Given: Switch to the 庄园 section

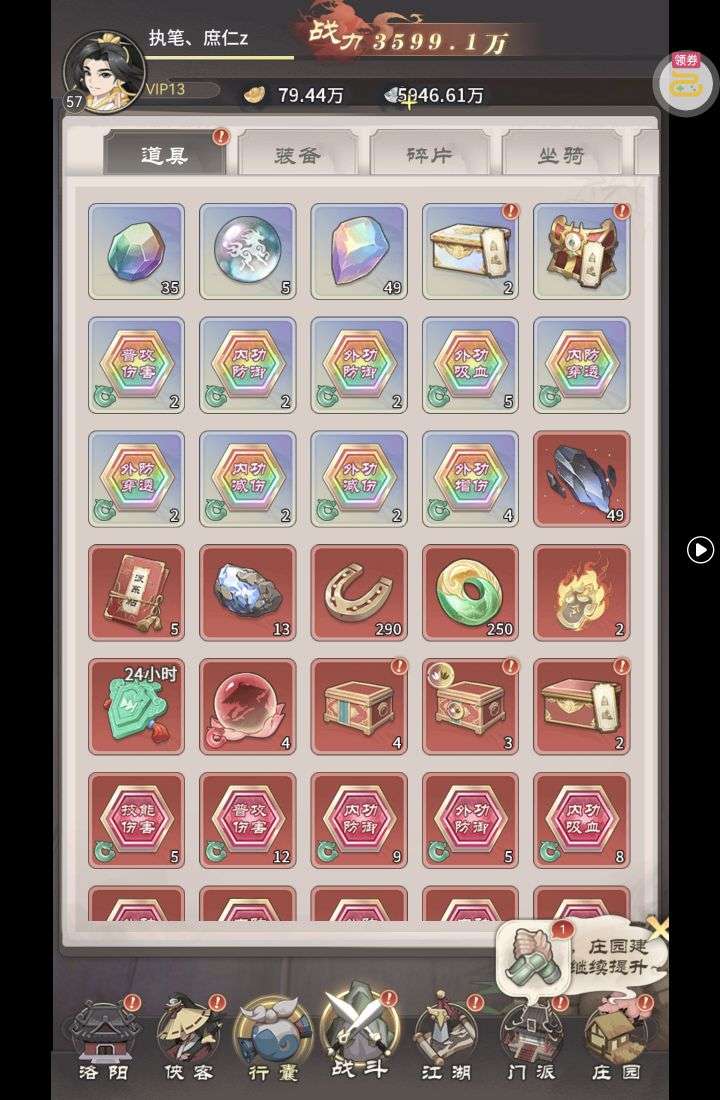Looking at the screenshot, I should click(x=615, y=1038).
